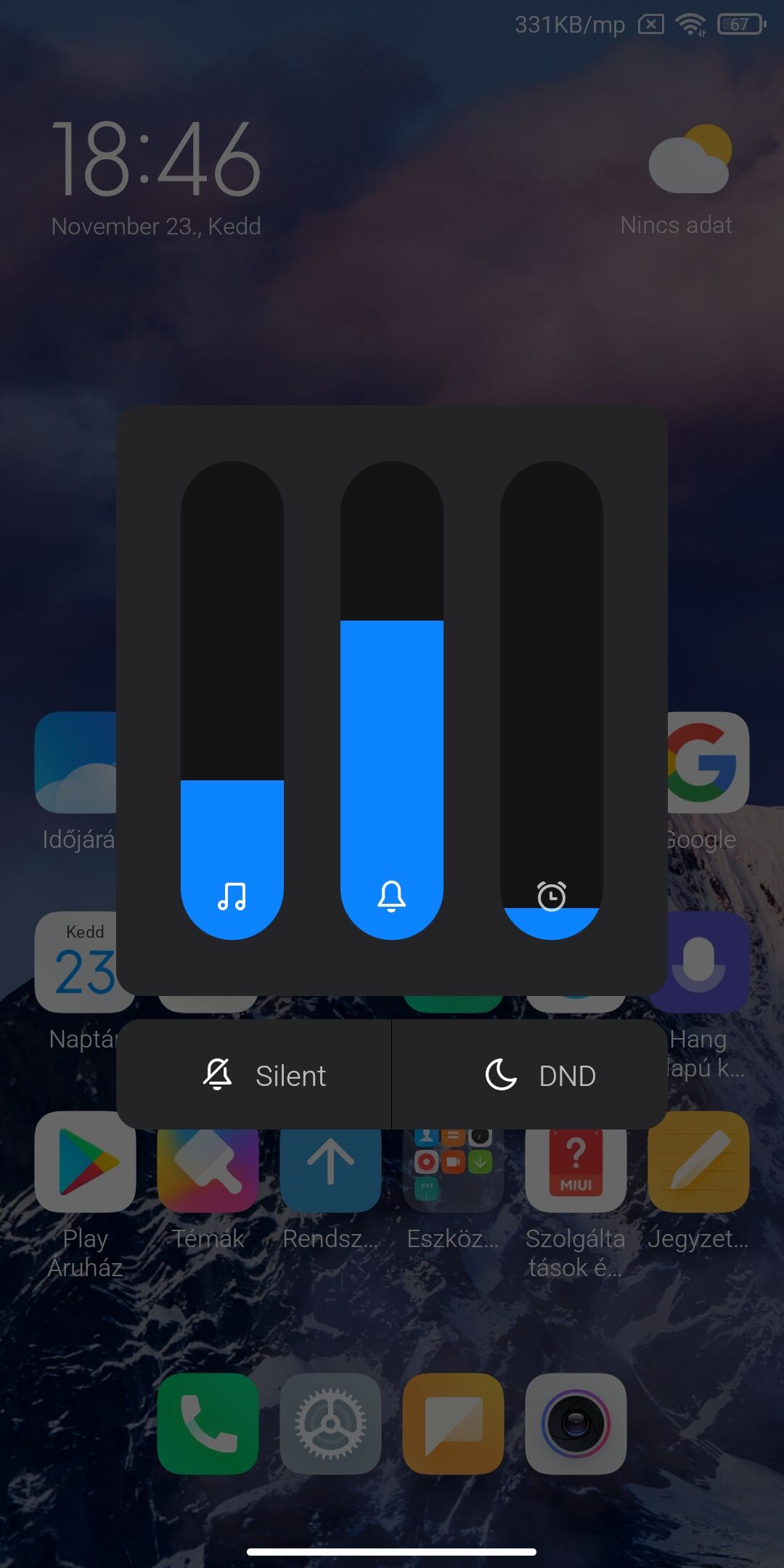Screen dimensions: 784x1568
Task: Tap the media volume slider
Action: pos(232,700)
